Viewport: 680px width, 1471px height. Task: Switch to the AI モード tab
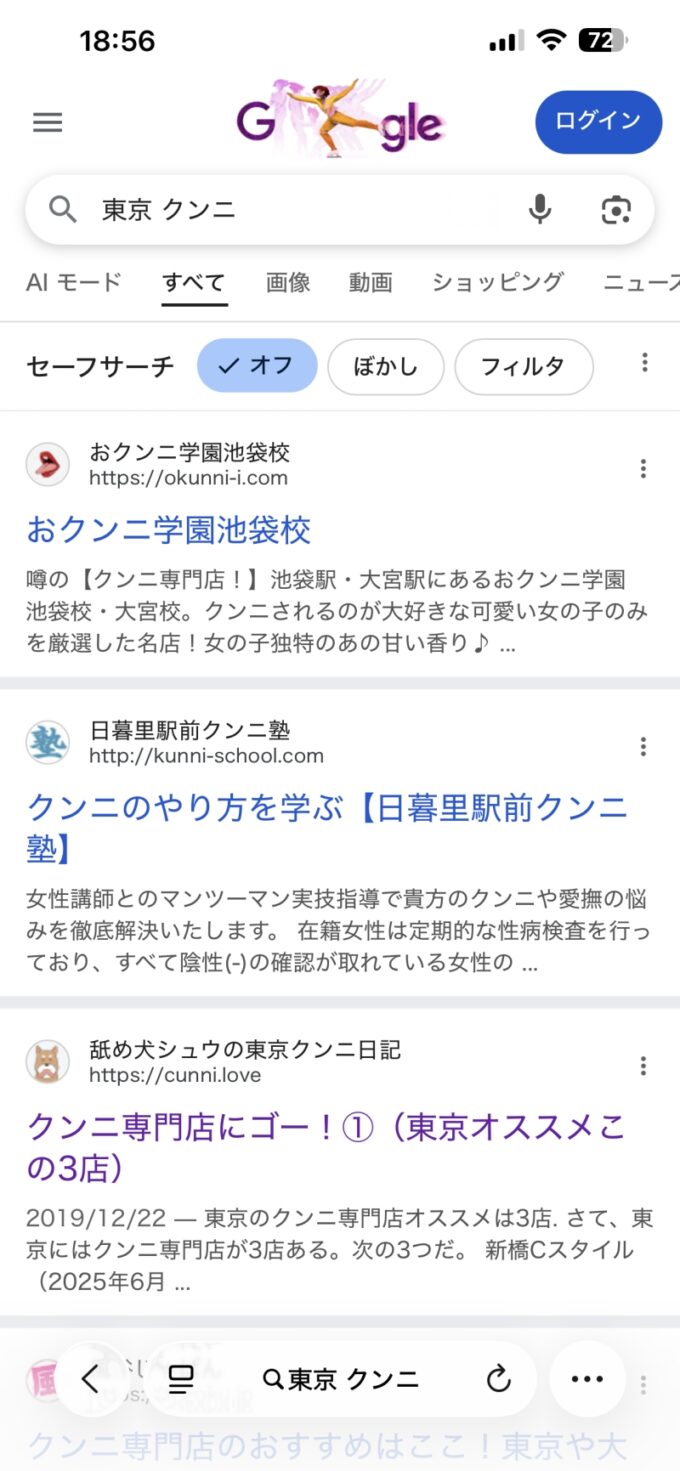[x=74, y=283]
